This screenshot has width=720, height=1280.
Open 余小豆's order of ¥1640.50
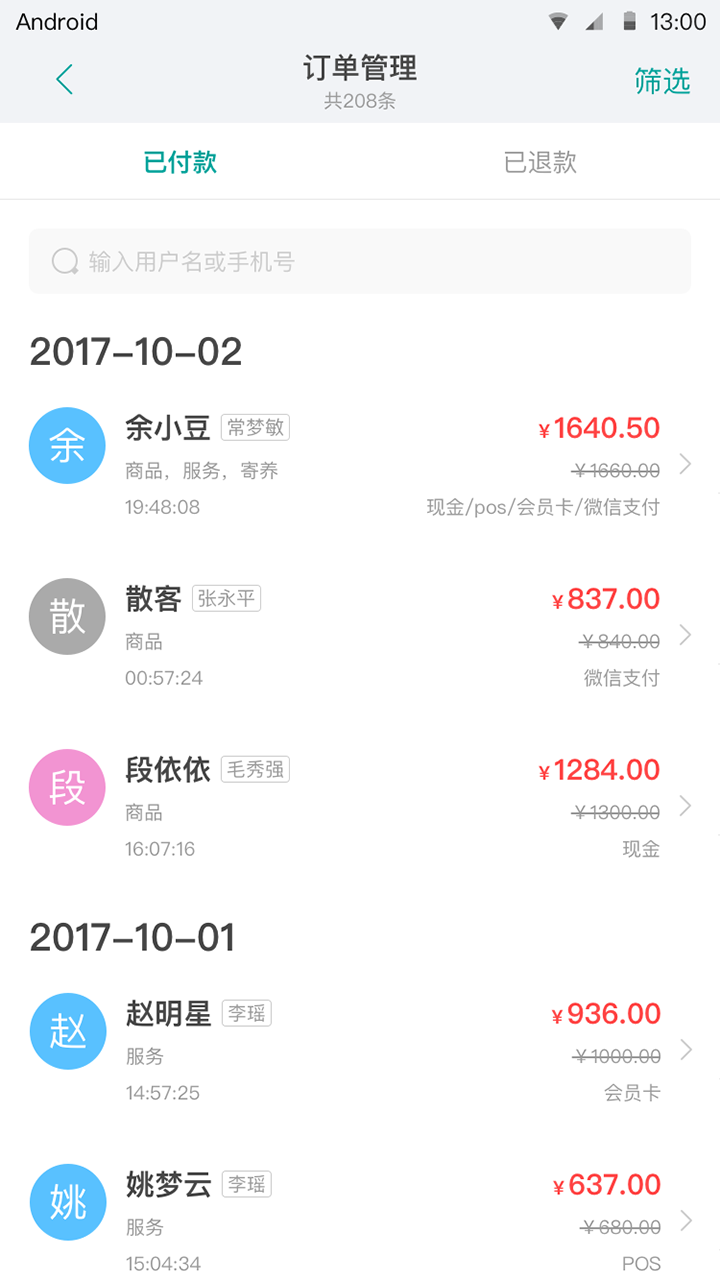click(360, 465)
